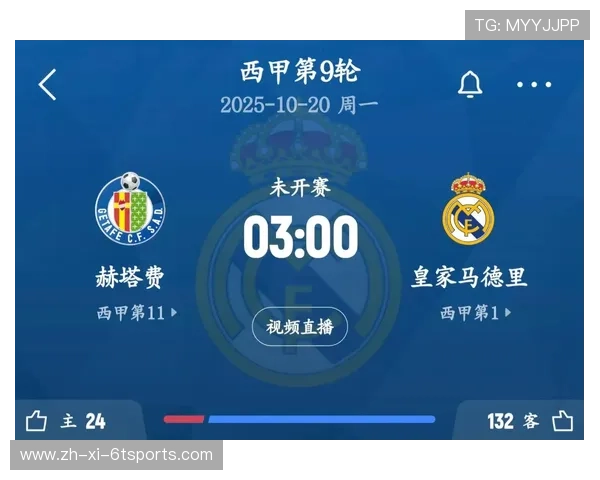Give a thumbs-up to the home team 主

tap(37, 421)
